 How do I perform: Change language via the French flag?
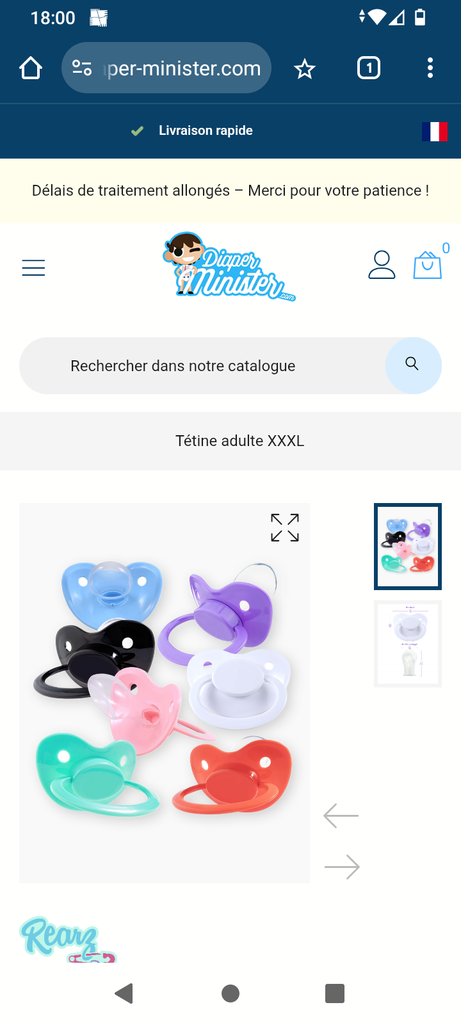coord(434,131)
